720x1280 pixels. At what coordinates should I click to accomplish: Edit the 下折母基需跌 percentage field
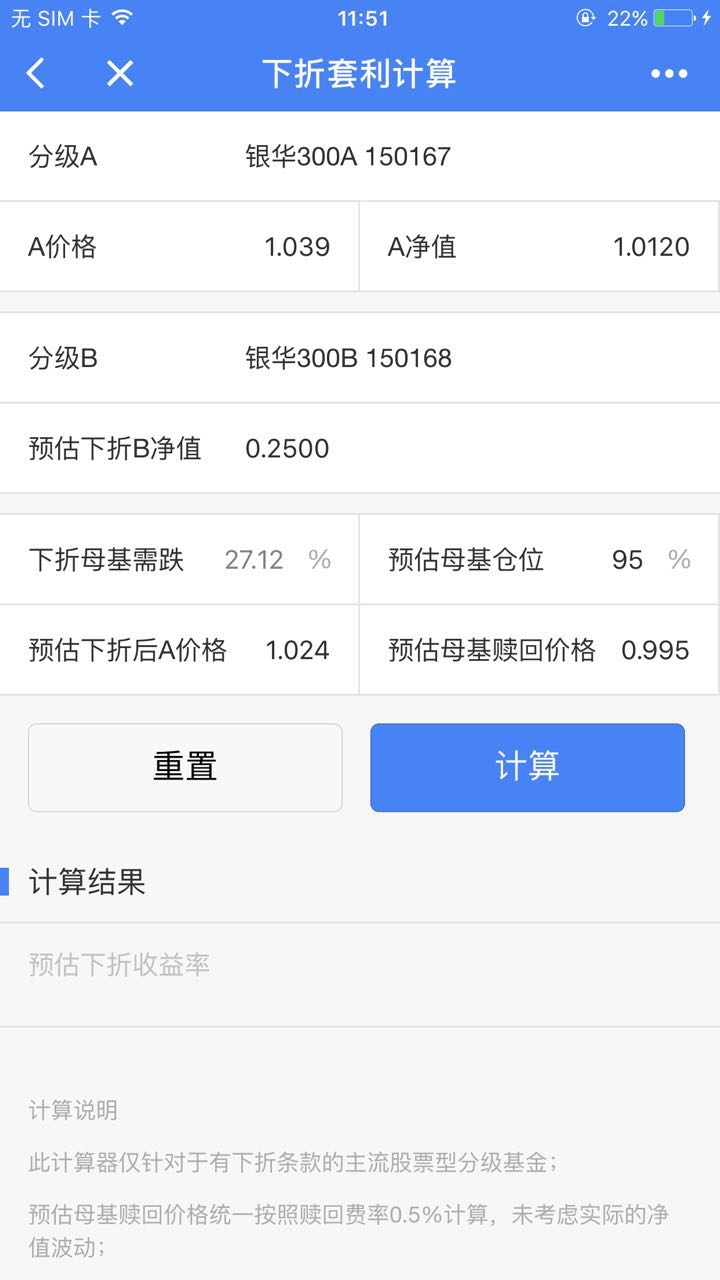[254, 560]
